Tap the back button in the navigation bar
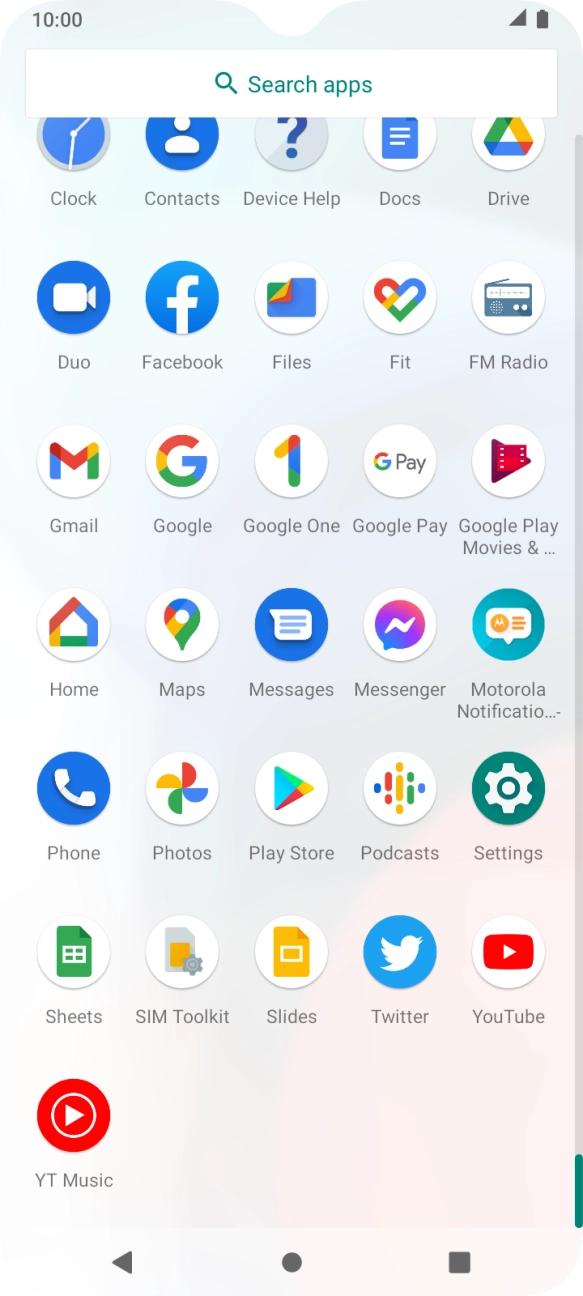This screenshot has height=1296, width=583. [x=122, y=1262]
